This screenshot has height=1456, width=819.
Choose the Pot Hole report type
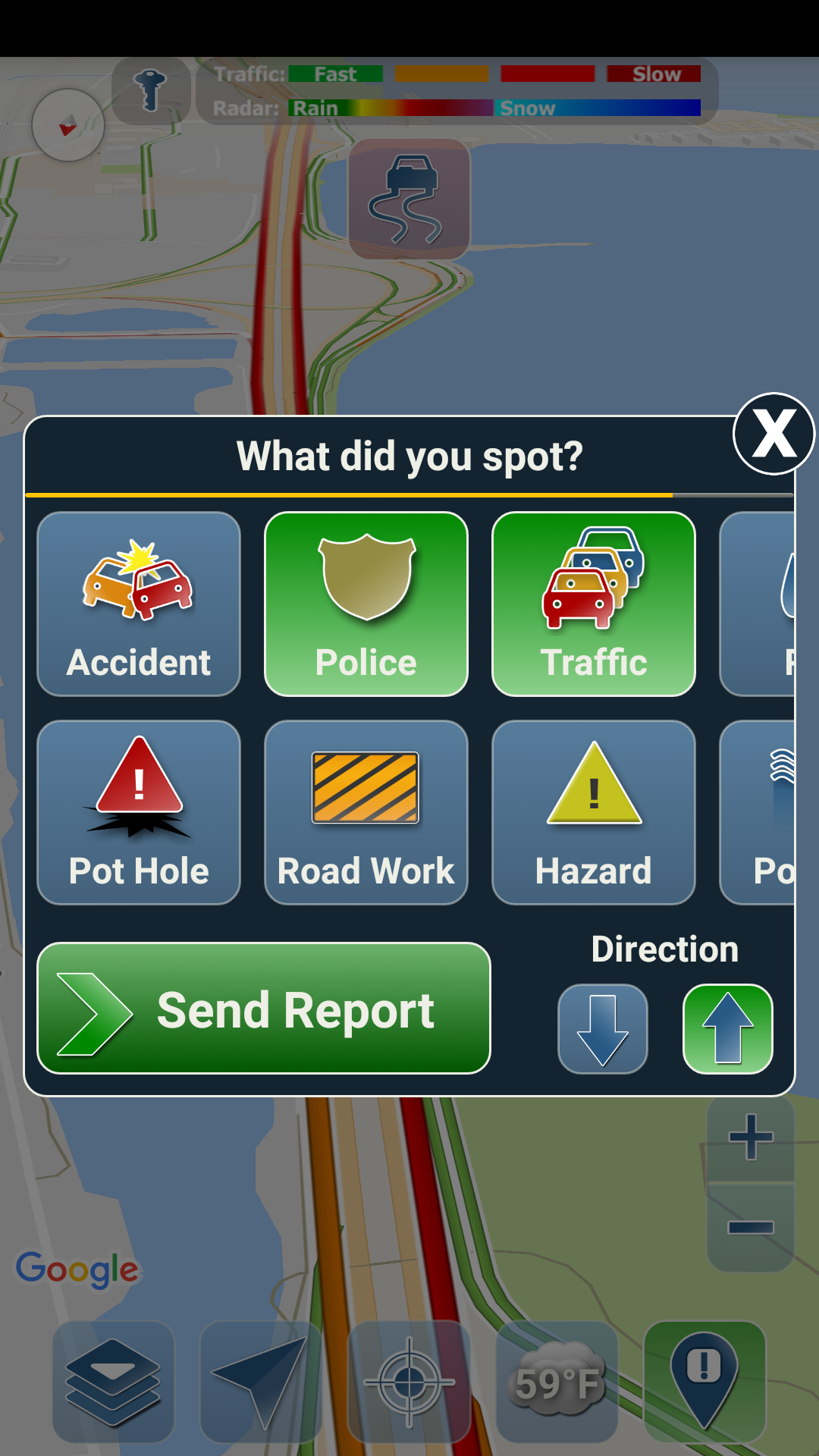pos(139,812)
